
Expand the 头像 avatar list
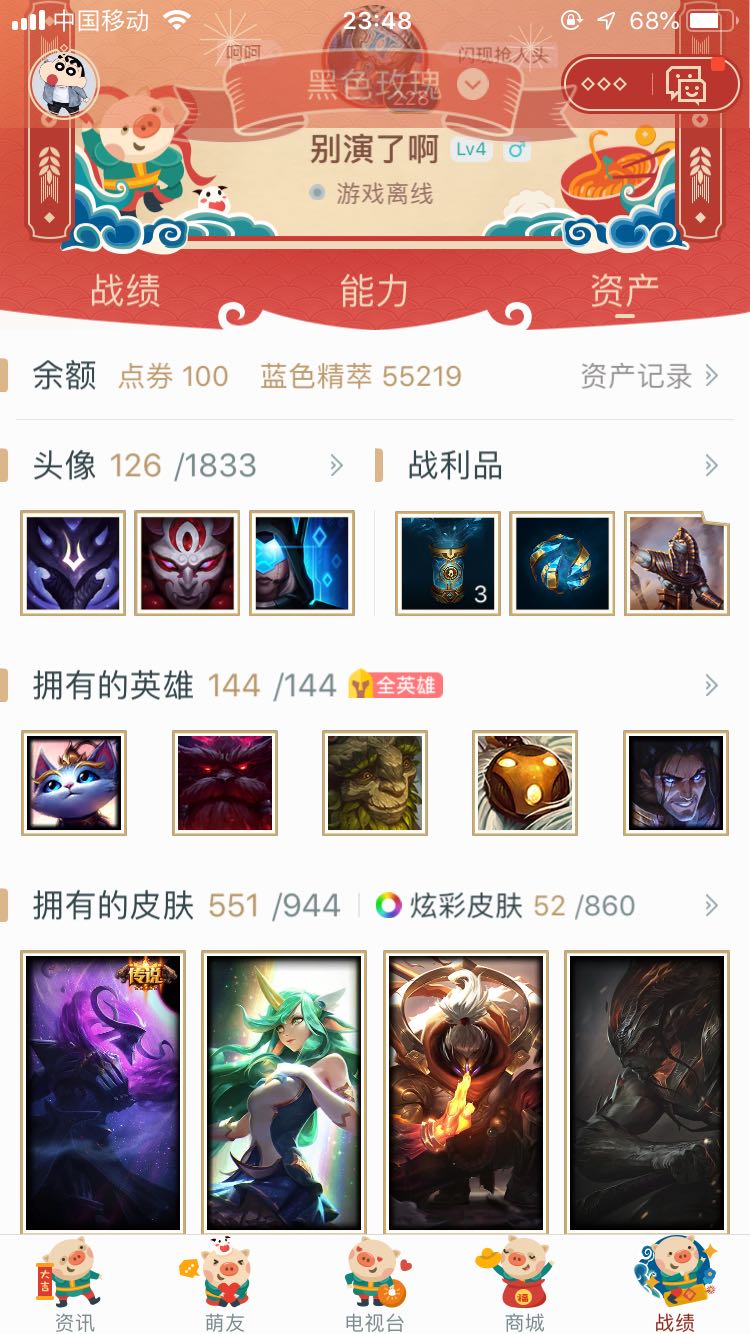337,465
